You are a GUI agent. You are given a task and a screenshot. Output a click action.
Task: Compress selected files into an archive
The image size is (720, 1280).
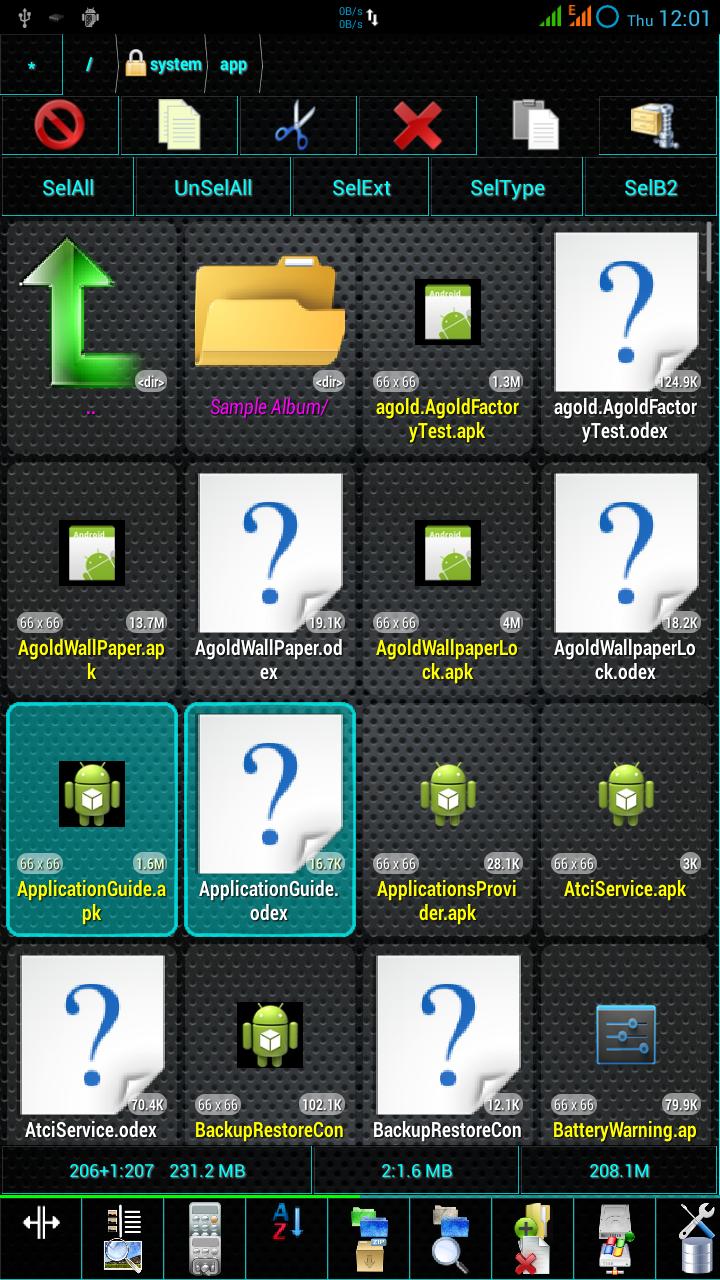[655, 126]
